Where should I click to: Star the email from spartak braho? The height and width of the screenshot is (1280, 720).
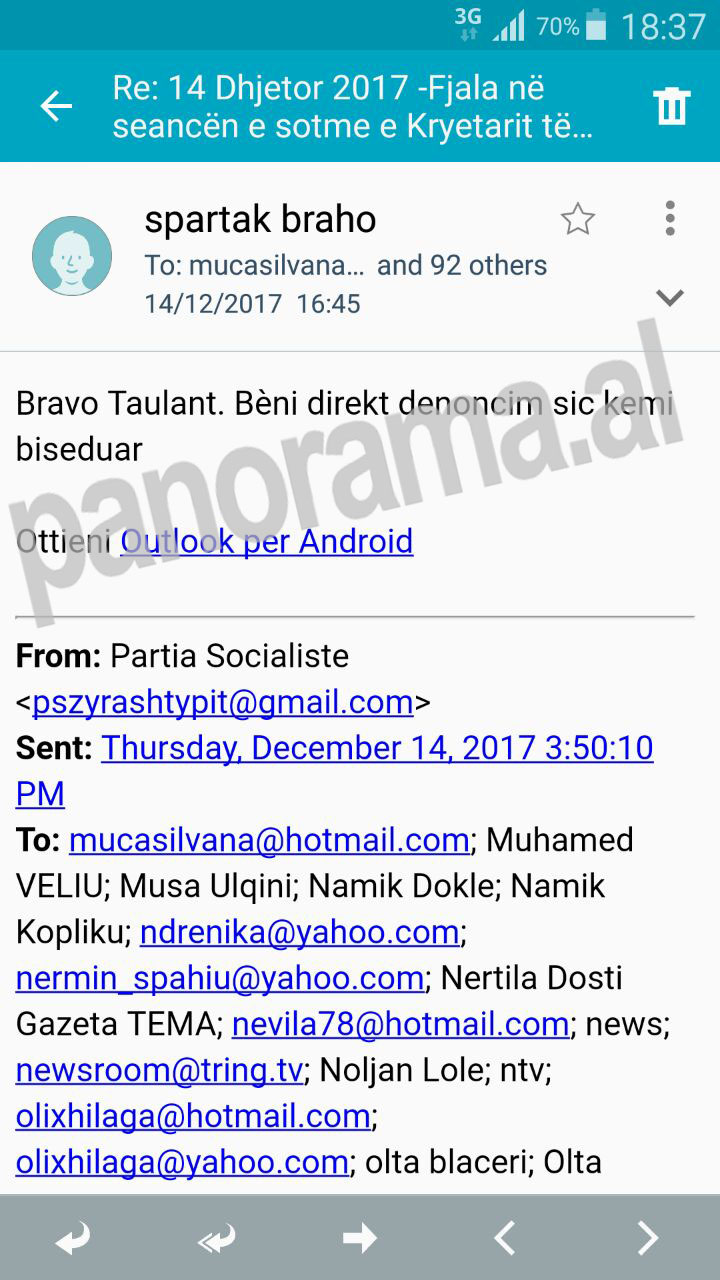coord(578,219)
